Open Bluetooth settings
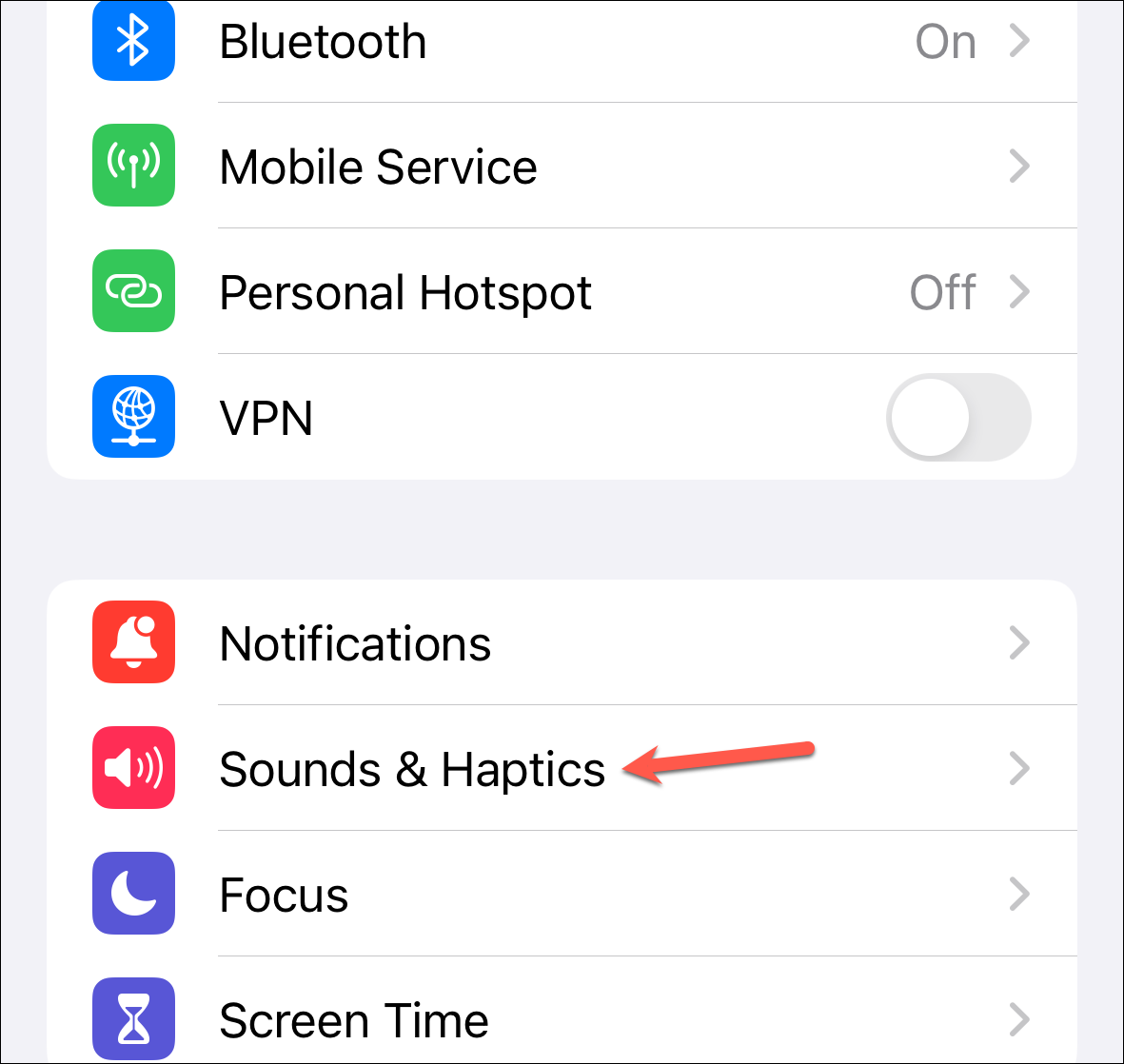The height and width of the screenshot is (1064, 1124). click(562, 42)
